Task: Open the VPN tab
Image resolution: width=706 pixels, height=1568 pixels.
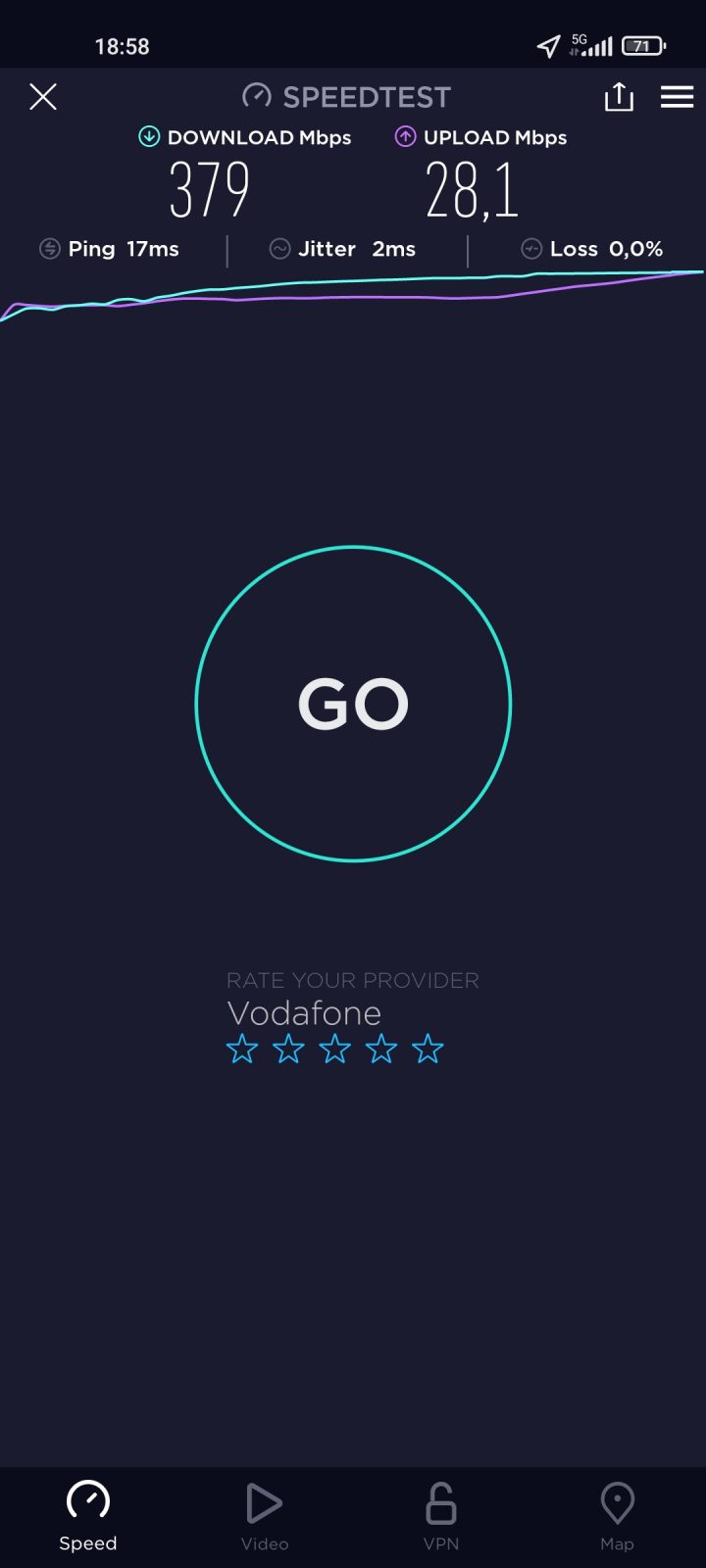Action: (x=441, y=1516)
